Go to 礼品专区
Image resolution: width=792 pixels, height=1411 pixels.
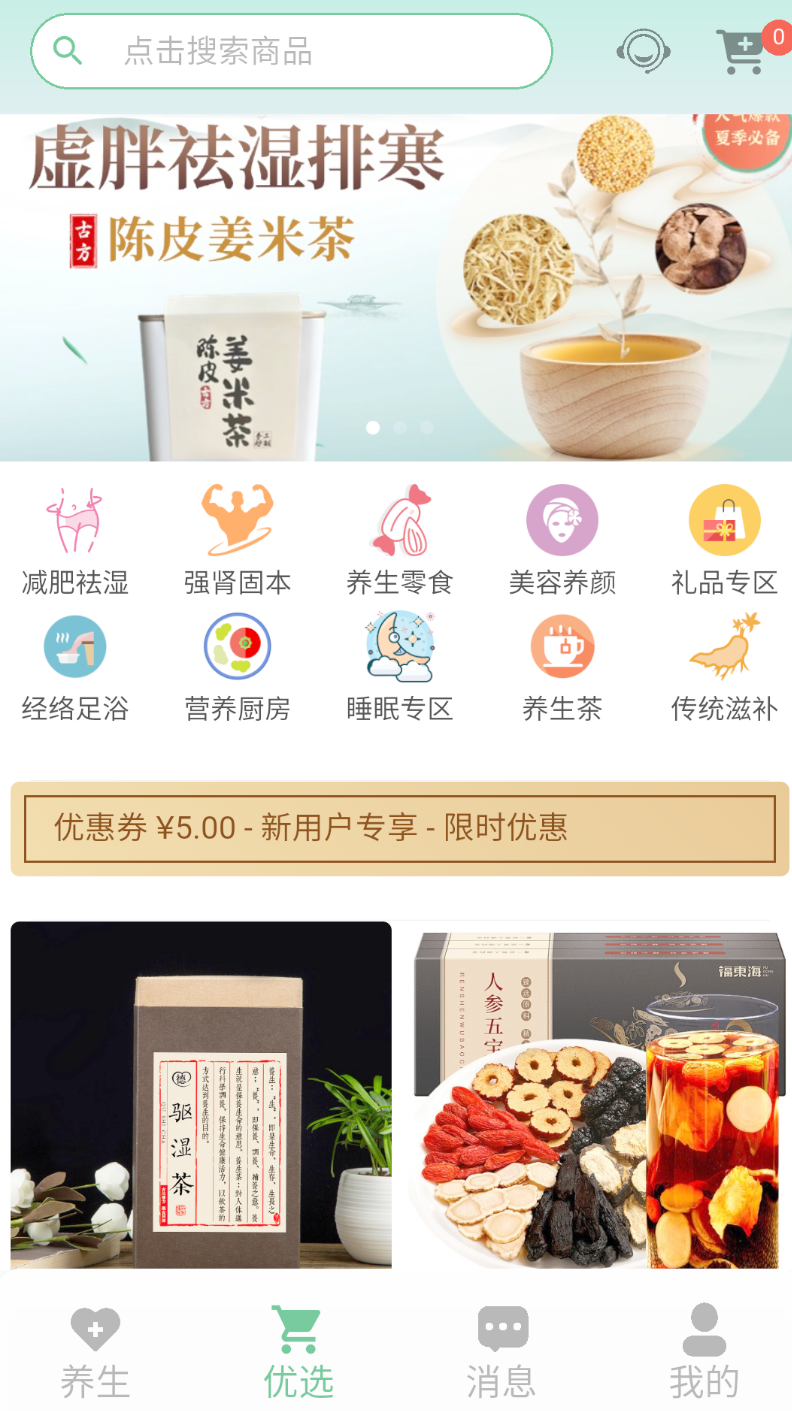click(x=724, y=540)
